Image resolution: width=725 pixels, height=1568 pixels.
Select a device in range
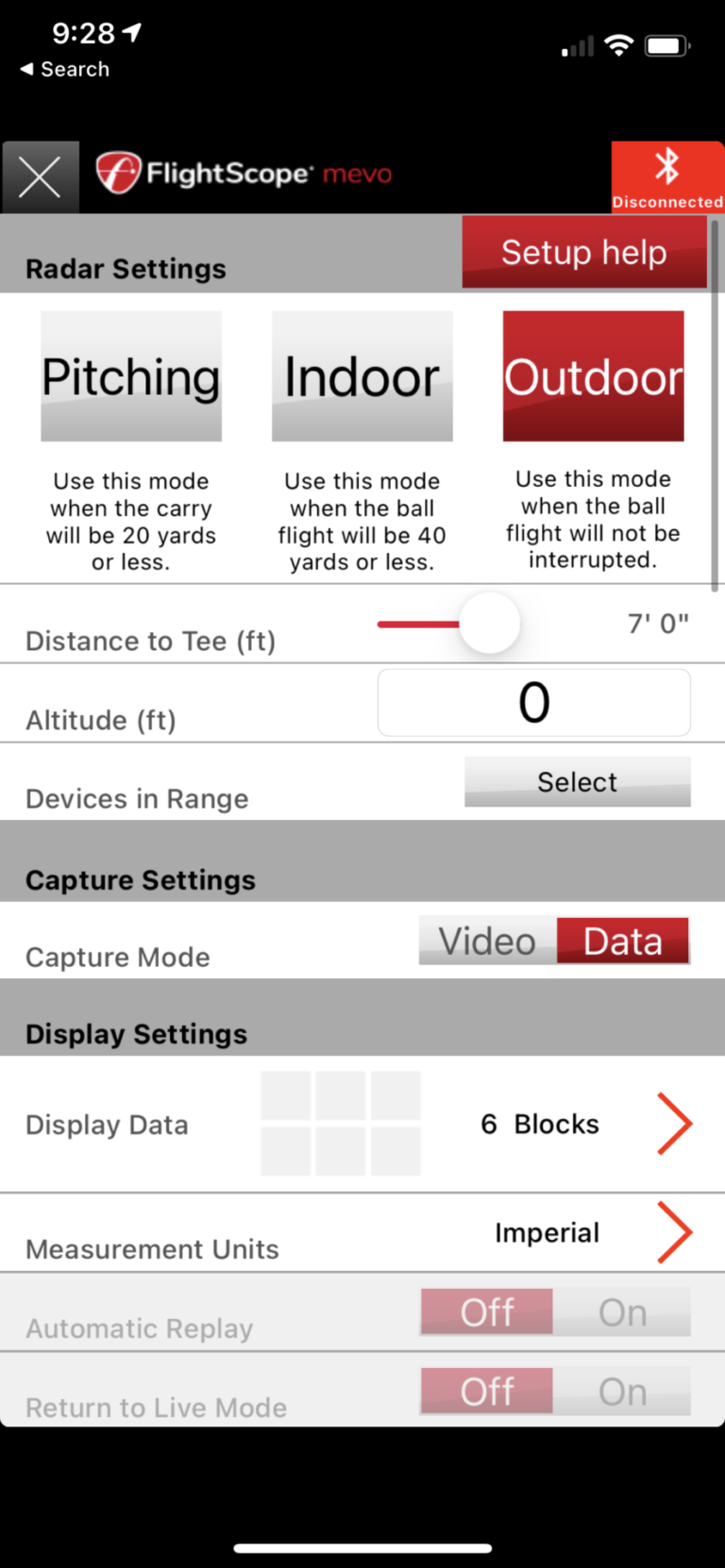click(x=577, y=782)
